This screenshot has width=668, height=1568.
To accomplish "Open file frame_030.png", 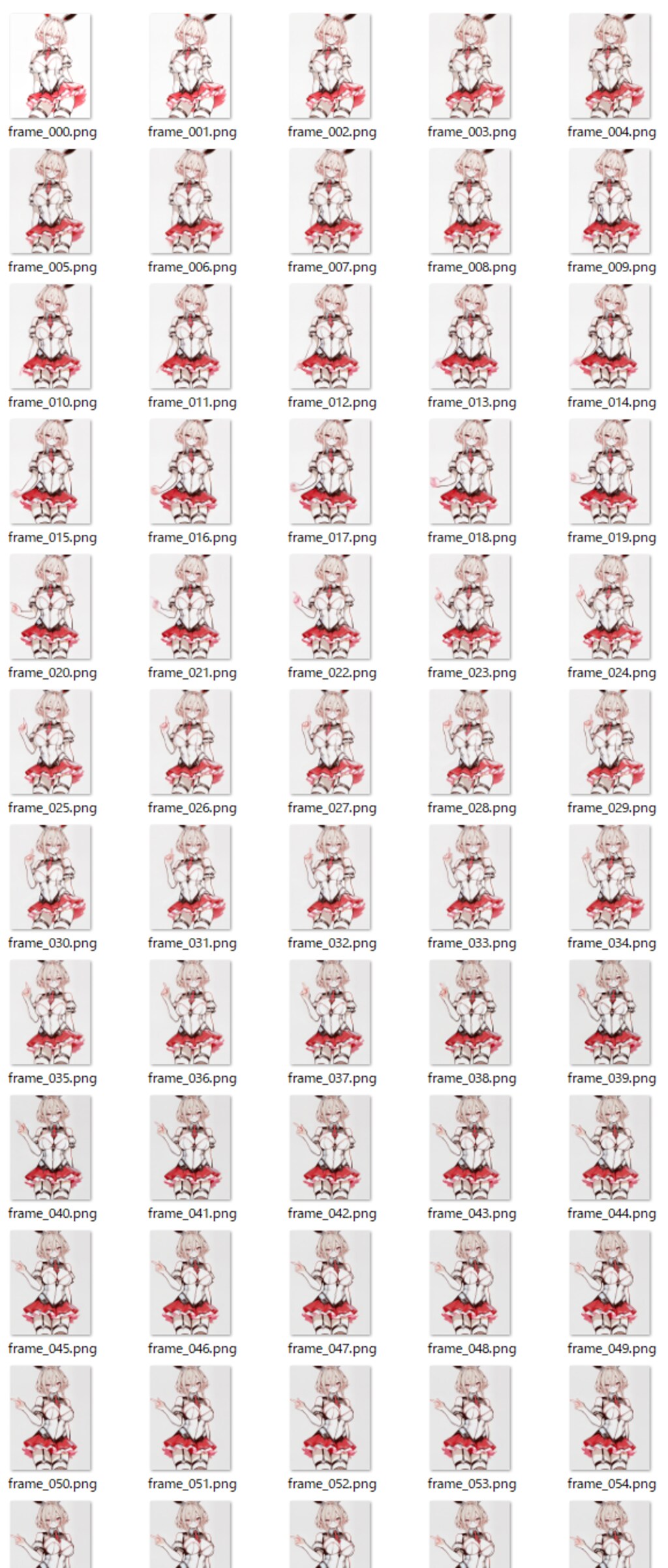I will [x=51, y=877].
